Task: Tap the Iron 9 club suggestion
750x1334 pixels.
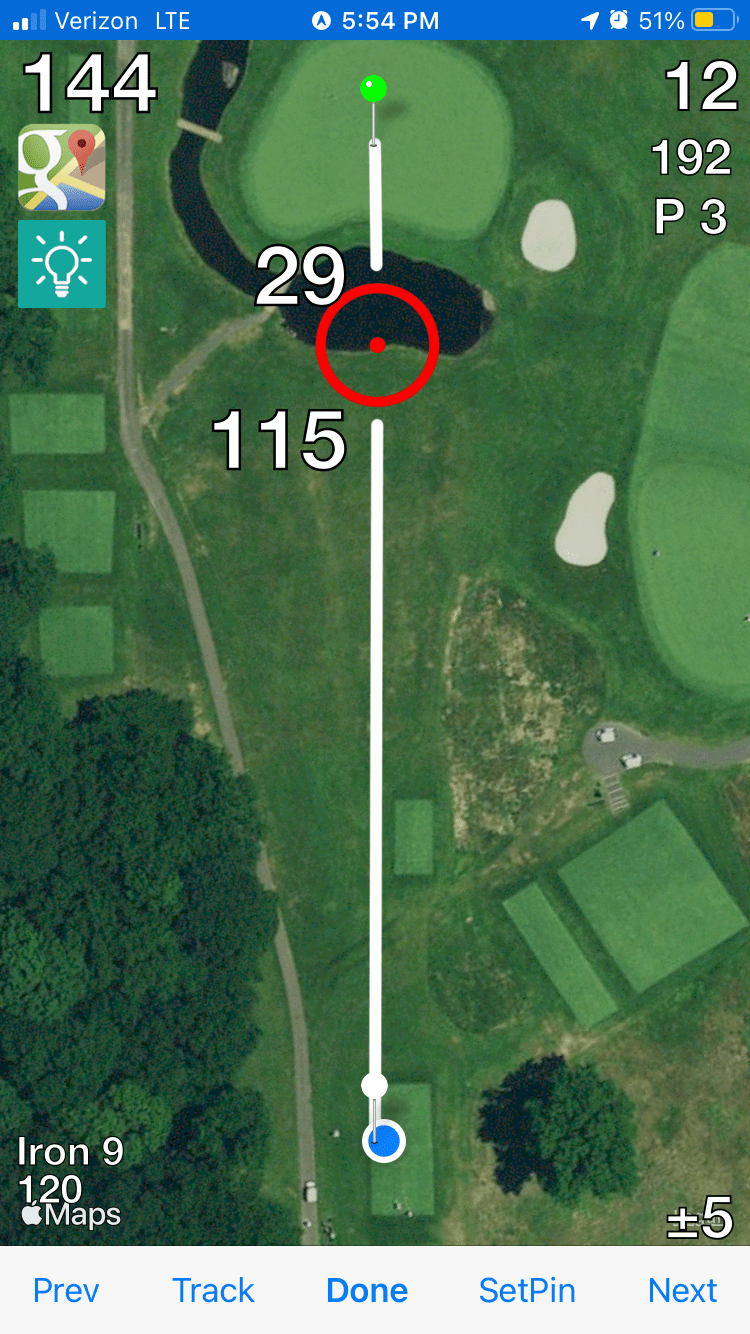Action: pyautogui.click(x=70, y=1152)
